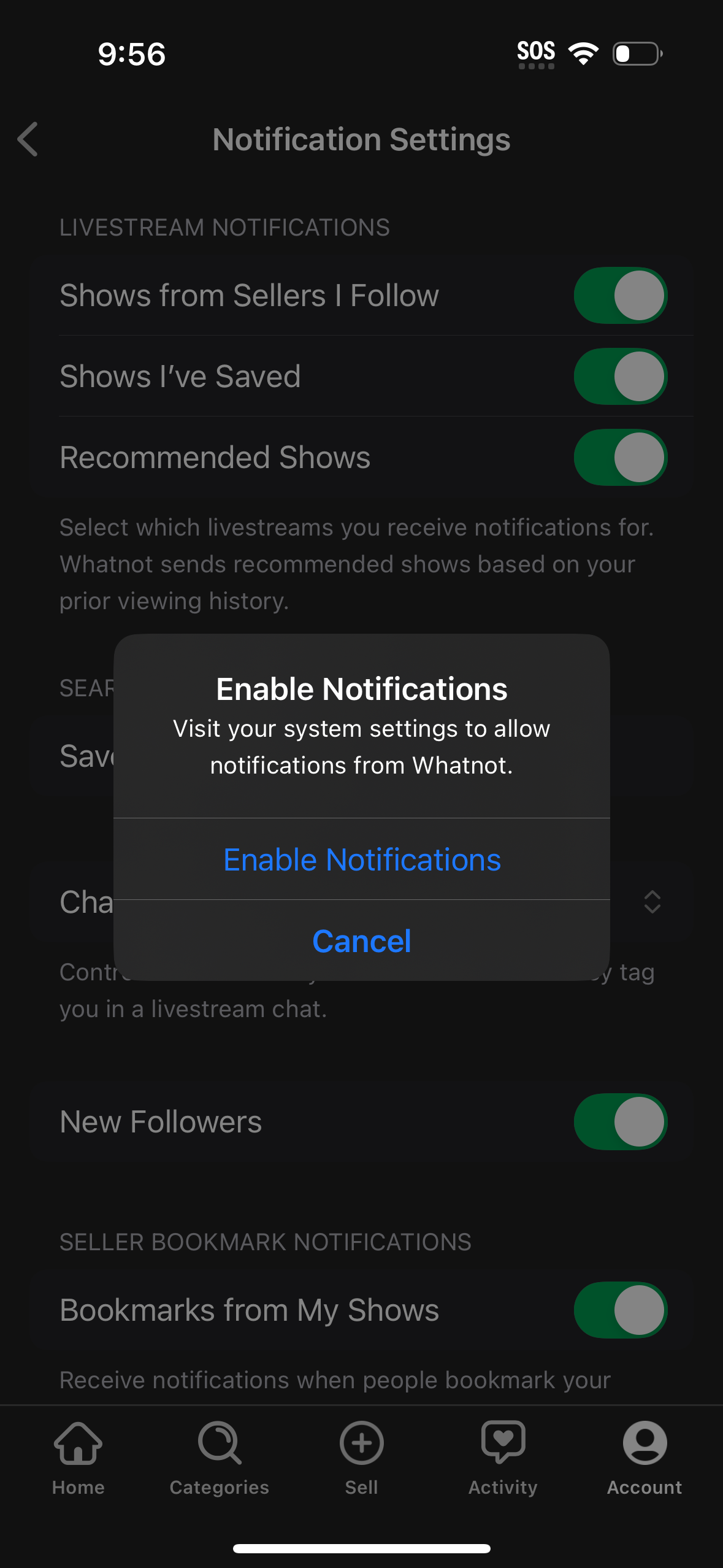The width and height of the screenshot is (723, 1568).
Task: Open the chat mentions selector chevrons
Action: point(651,902)
